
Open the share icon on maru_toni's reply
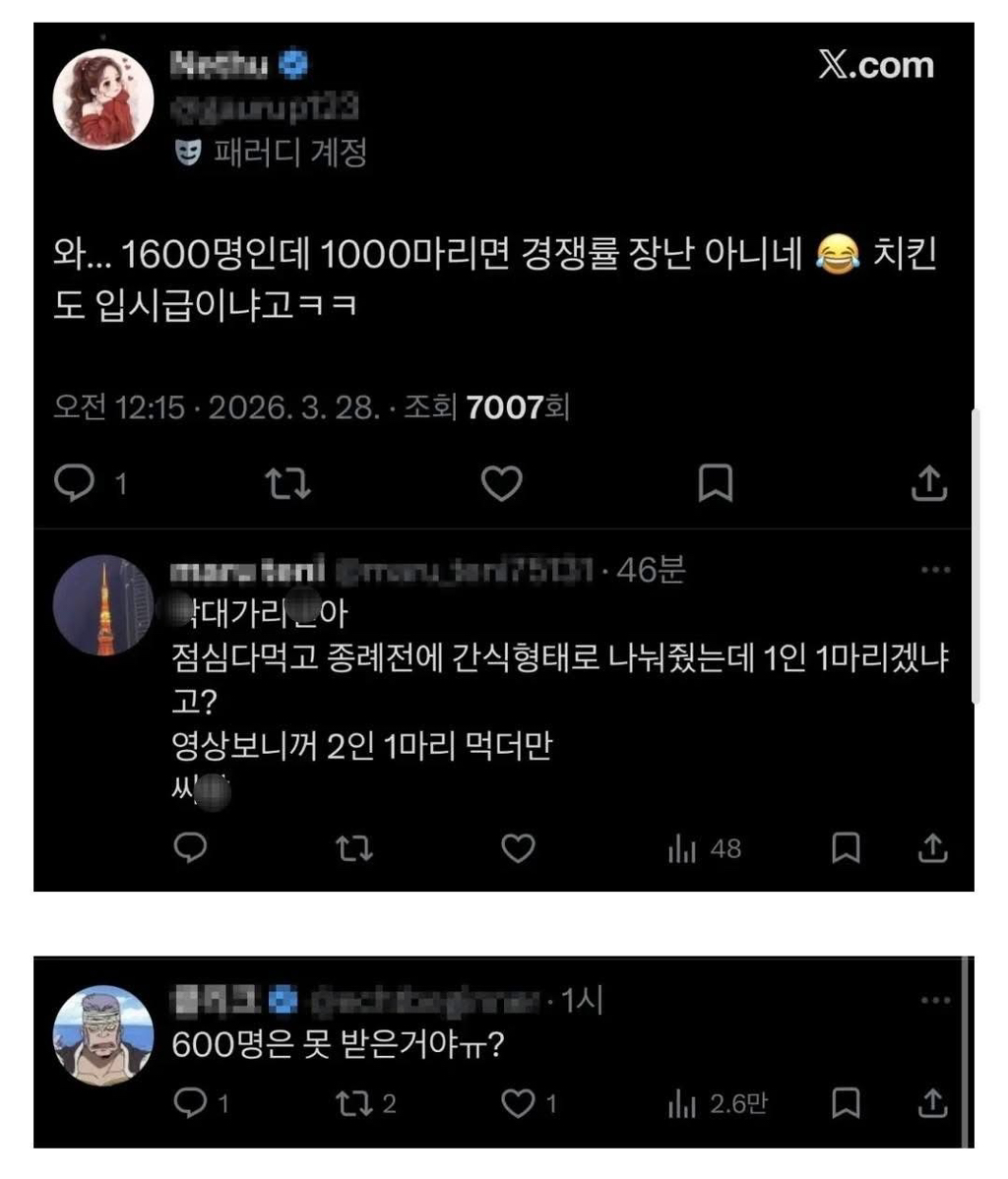(930, 848)
